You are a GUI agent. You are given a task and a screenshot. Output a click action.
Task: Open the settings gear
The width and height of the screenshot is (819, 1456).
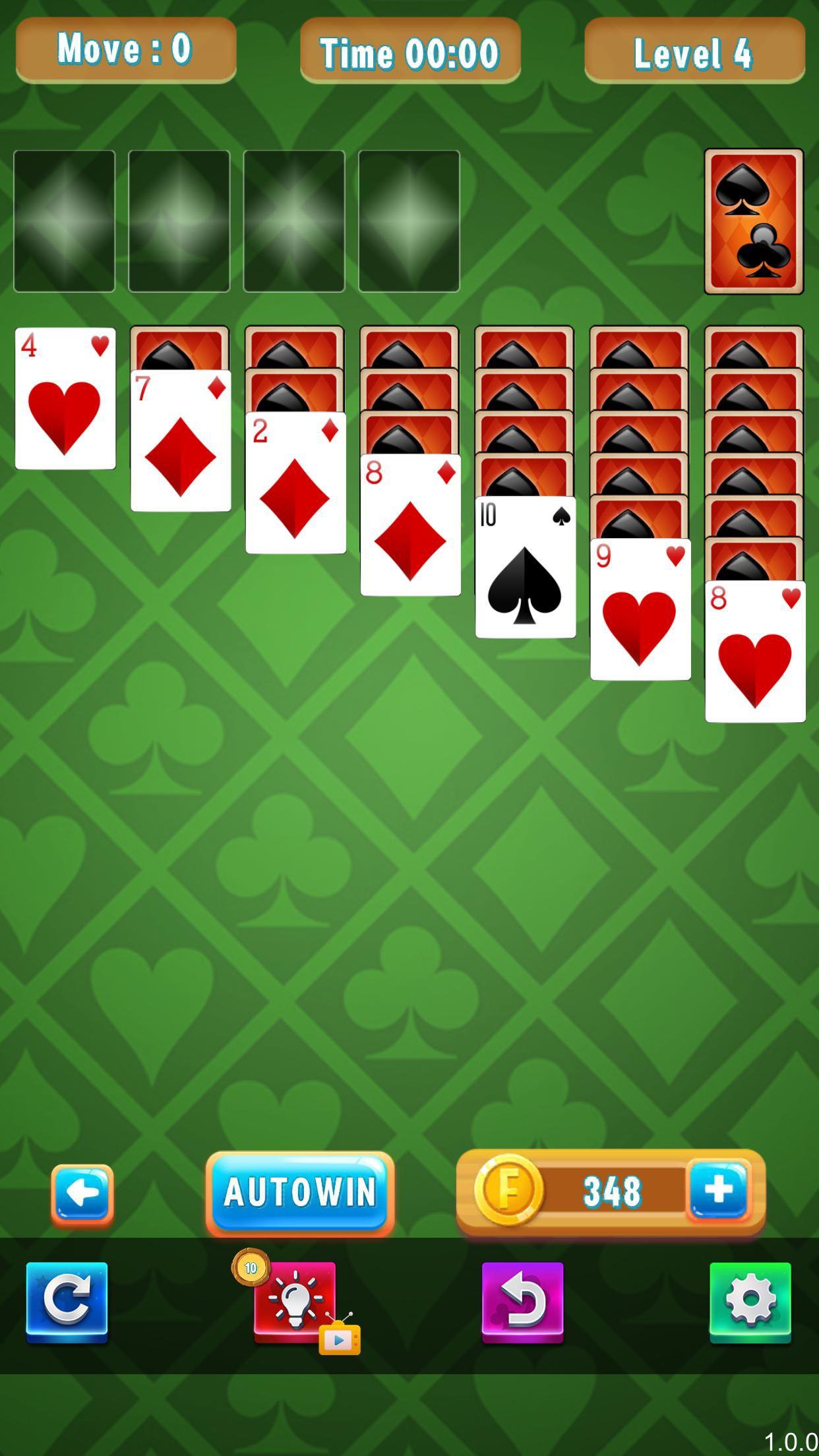point(750,1302)
